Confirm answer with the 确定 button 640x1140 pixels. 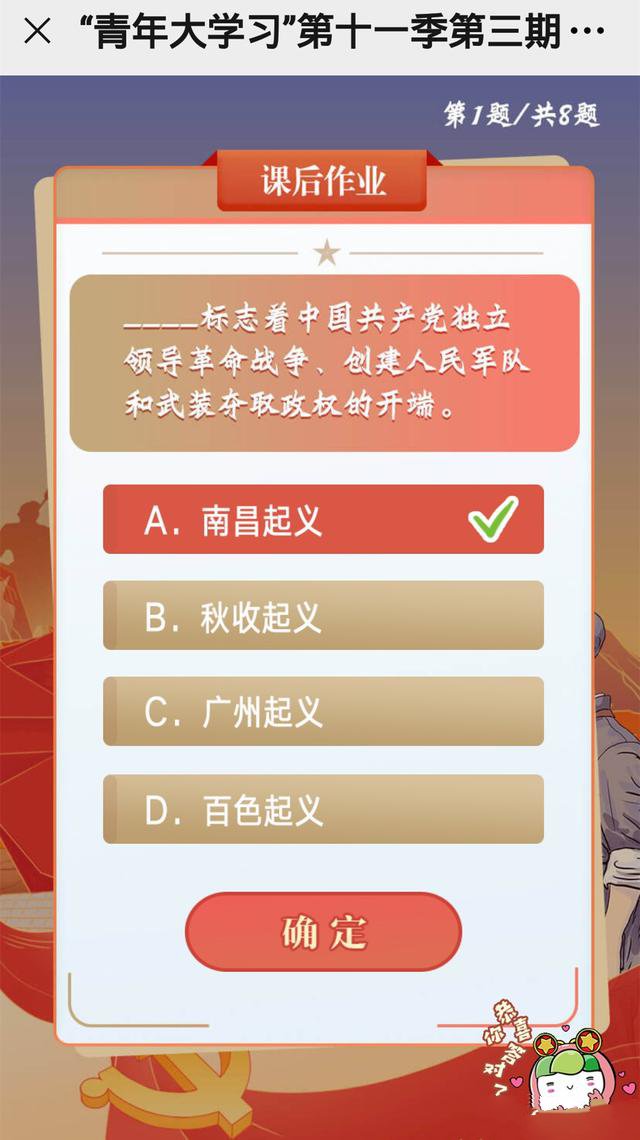(323, 932)
